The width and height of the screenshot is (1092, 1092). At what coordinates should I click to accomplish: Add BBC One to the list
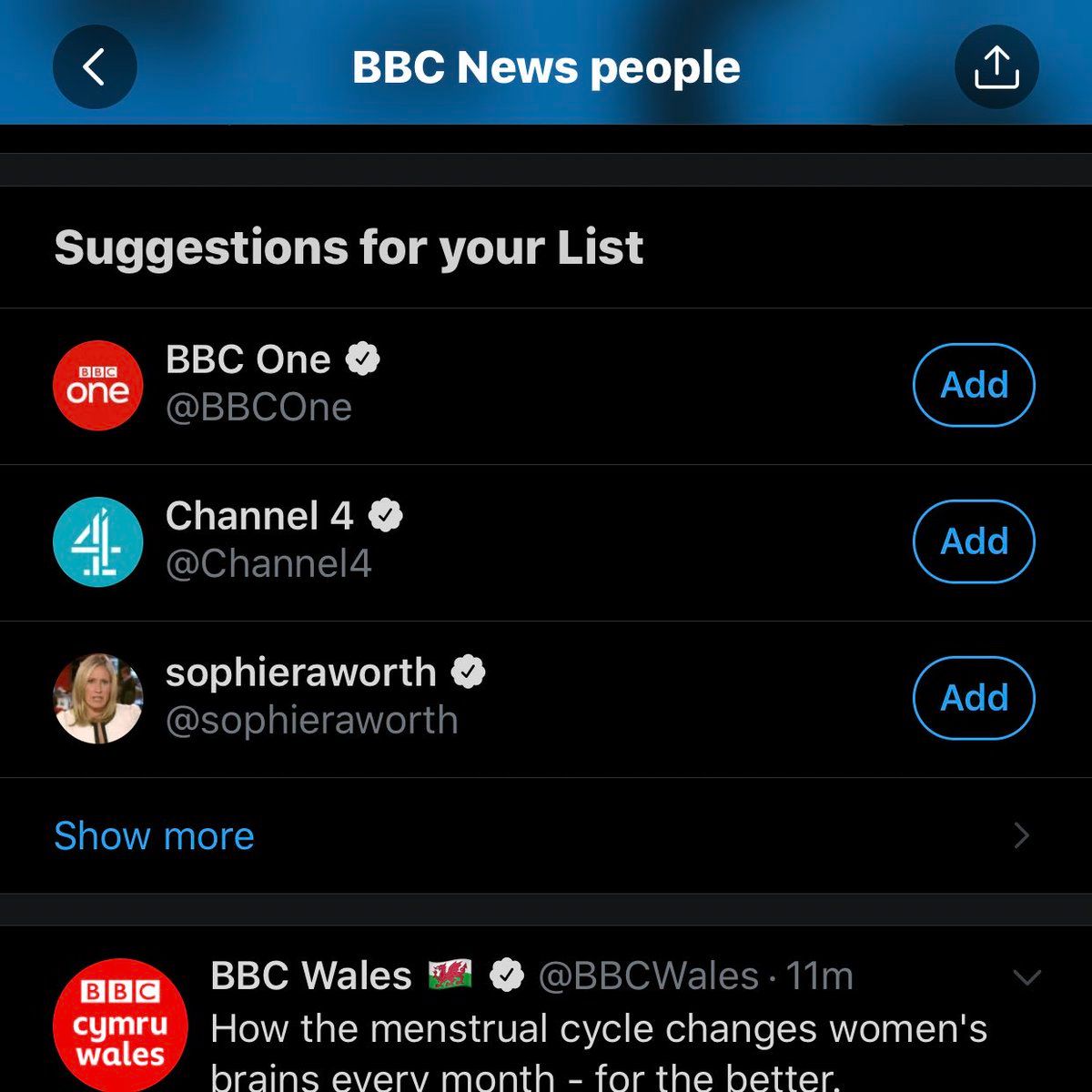[974, 385]
